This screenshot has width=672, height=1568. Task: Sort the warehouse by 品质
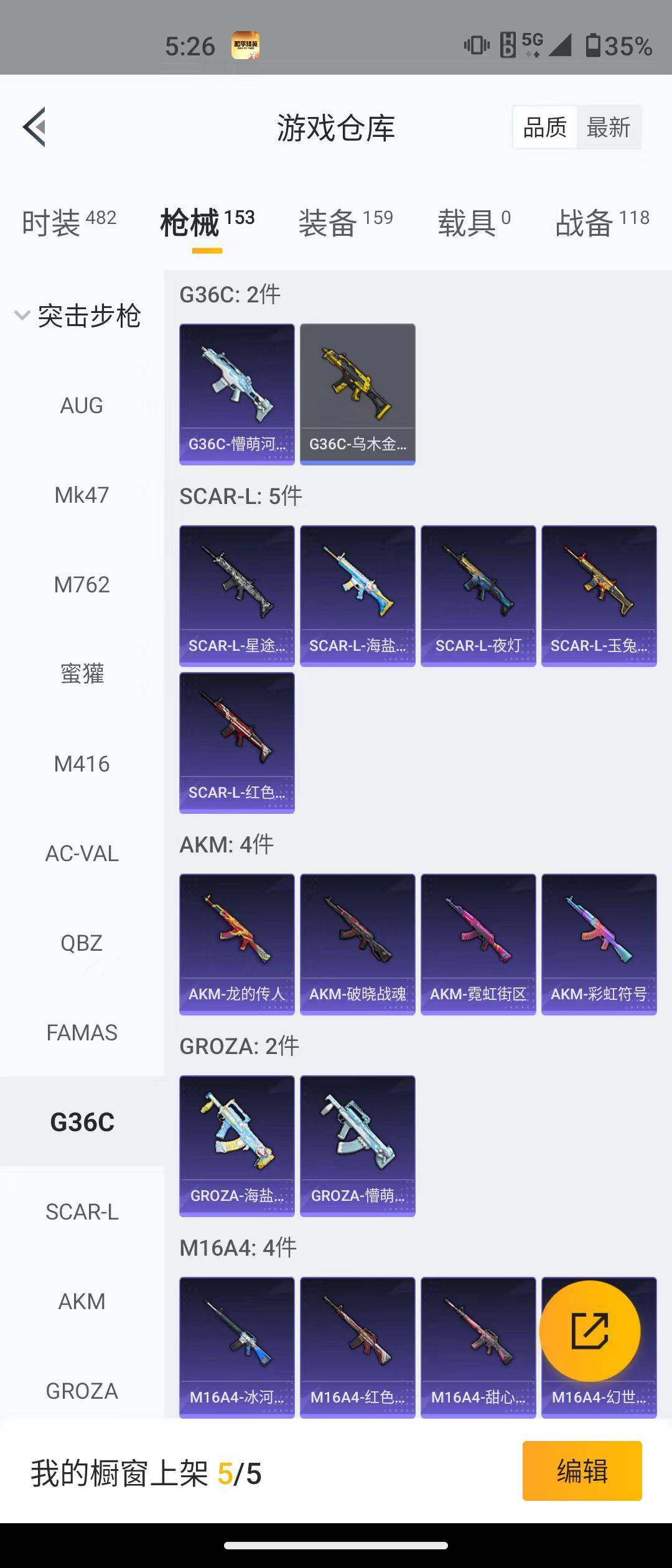coord(544,128)
